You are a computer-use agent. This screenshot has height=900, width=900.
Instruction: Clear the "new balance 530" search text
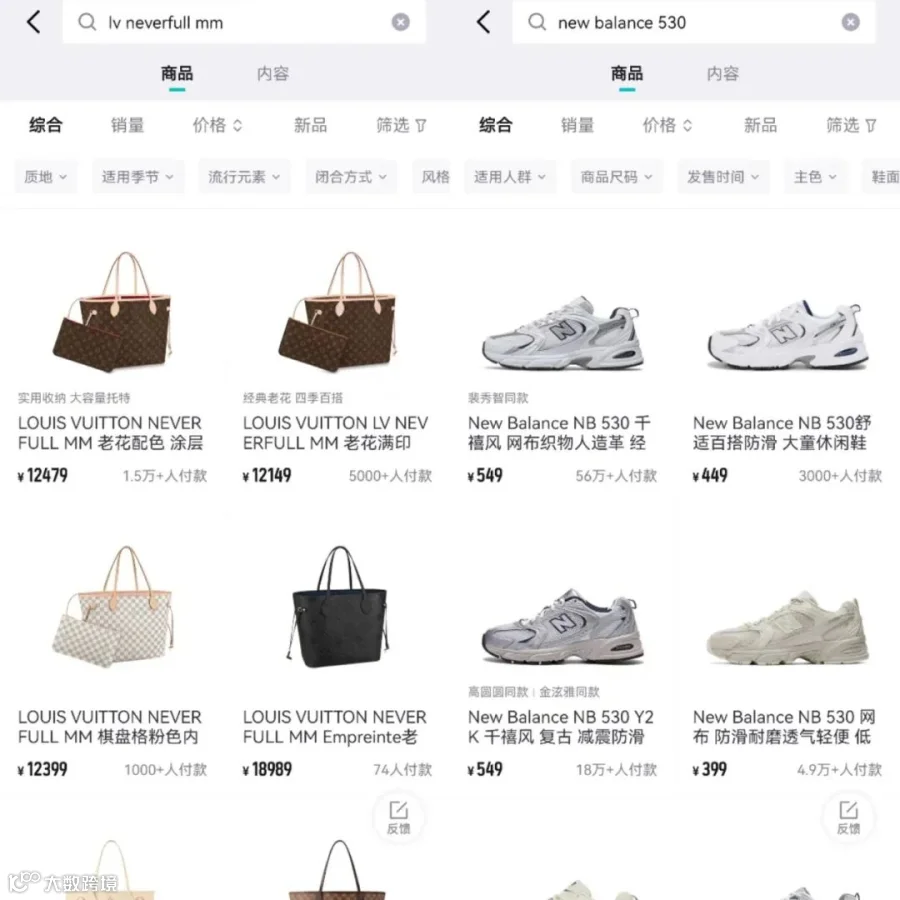[850, 22]
